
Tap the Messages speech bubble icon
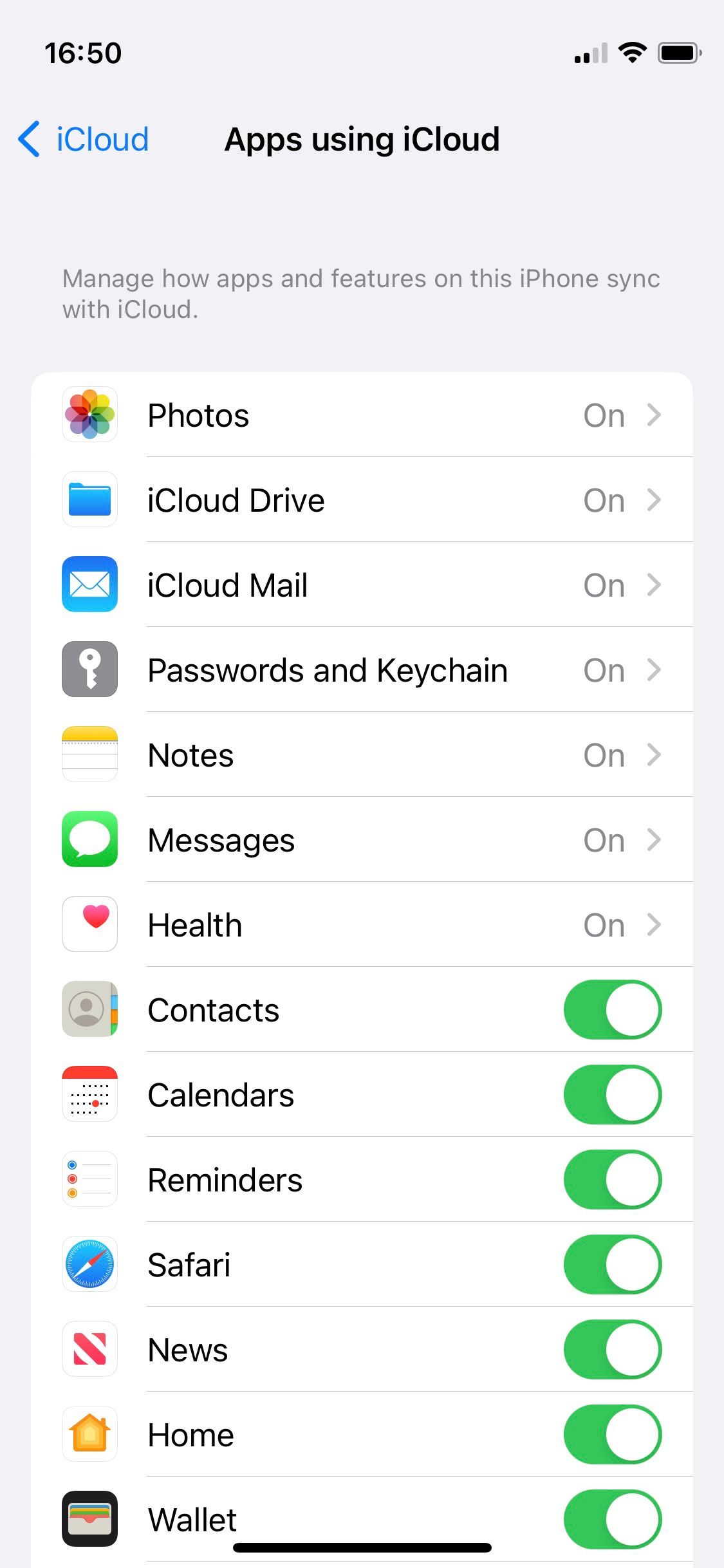[89, 839]
